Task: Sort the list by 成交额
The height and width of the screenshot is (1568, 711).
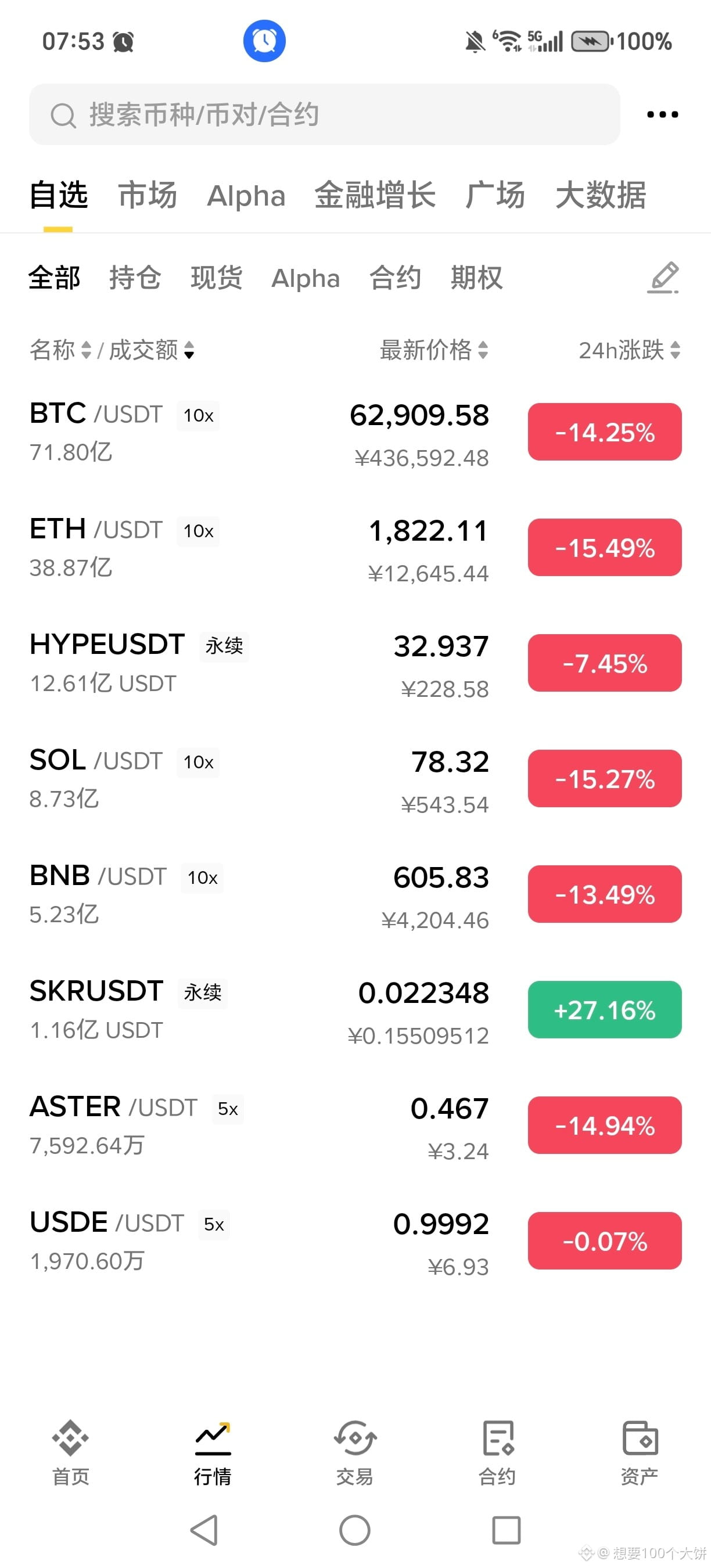Action: 152,350
